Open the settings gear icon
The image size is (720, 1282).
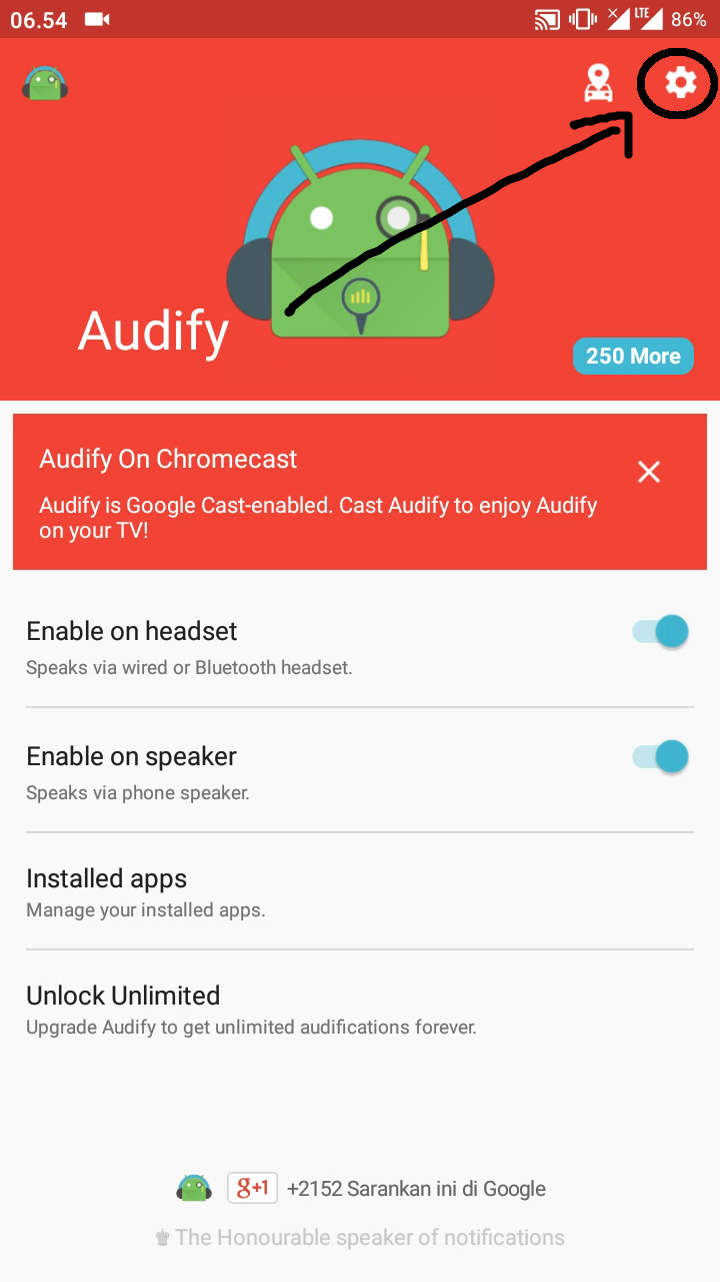click(681, 82)
